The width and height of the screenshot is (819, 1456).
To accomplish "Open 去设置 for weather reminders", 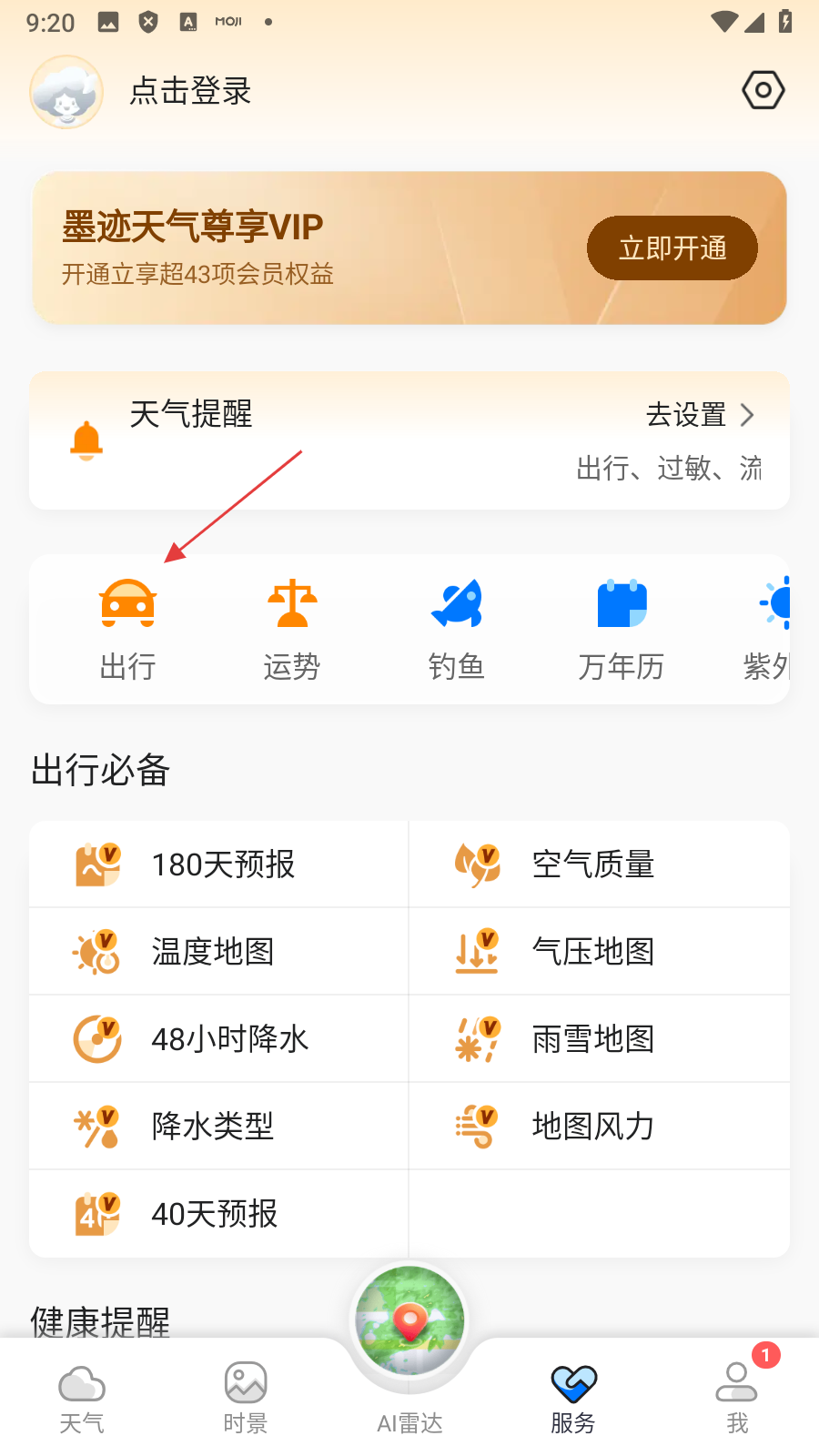I will [x=699, y=415].
